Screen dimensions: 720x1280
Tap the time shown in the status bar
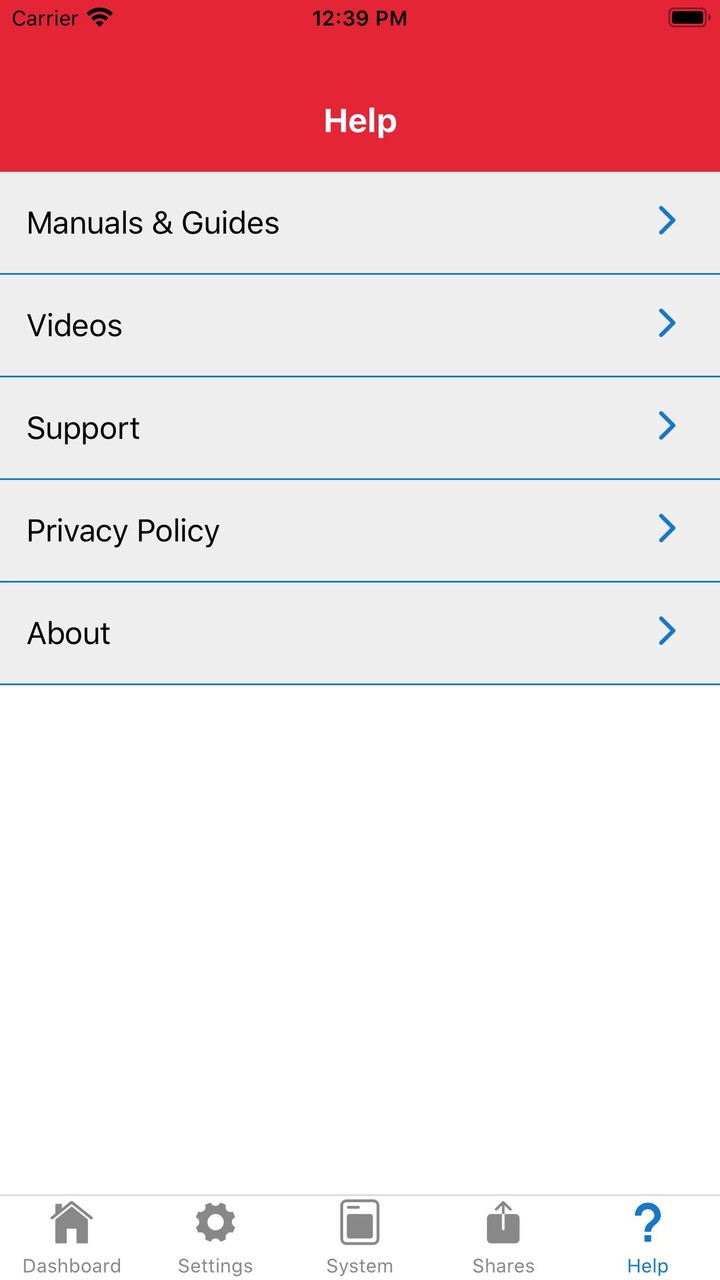coord(360,17)
